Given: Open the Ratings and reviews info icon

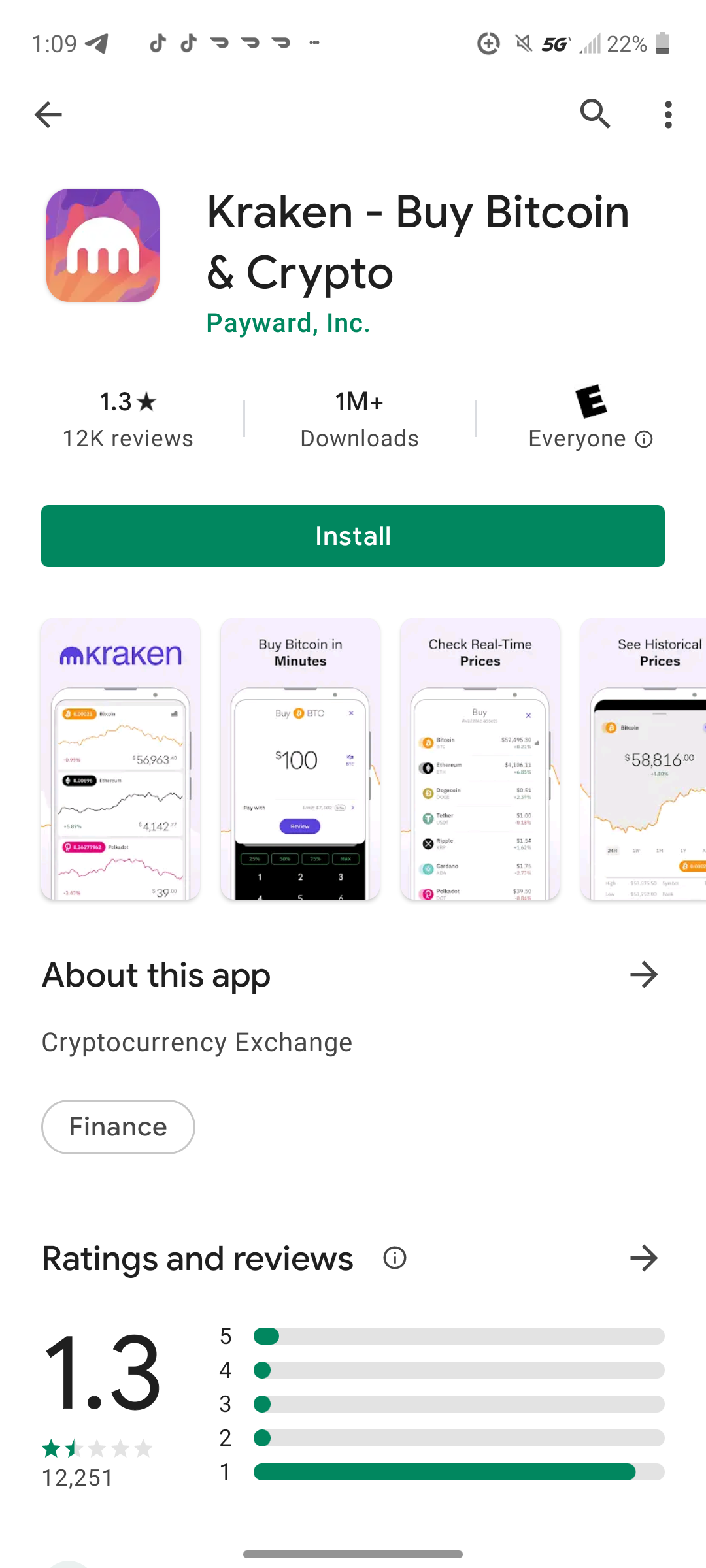Looking at the screenshot, I should click(395, 1258).
